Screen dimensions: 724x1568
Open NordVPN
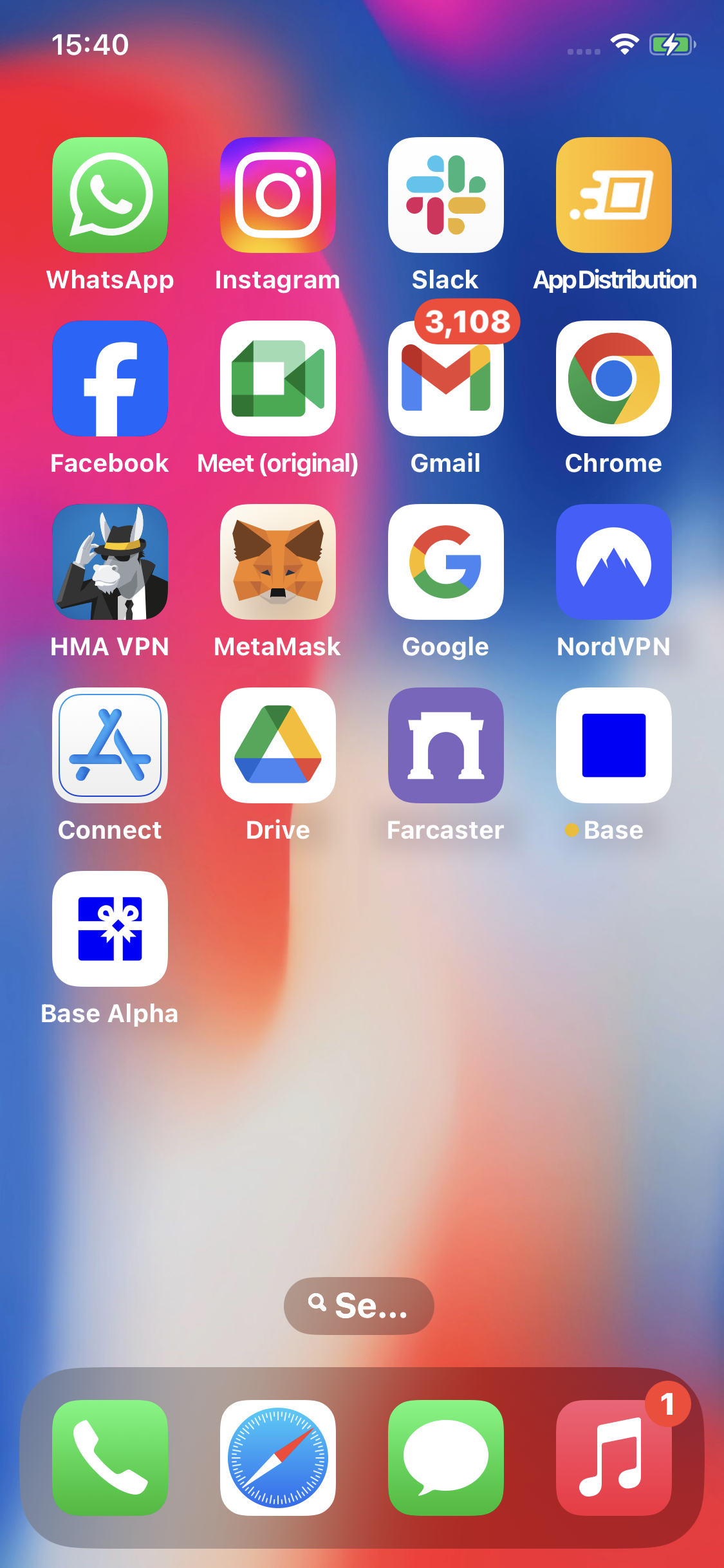click(x=613, y=562)
